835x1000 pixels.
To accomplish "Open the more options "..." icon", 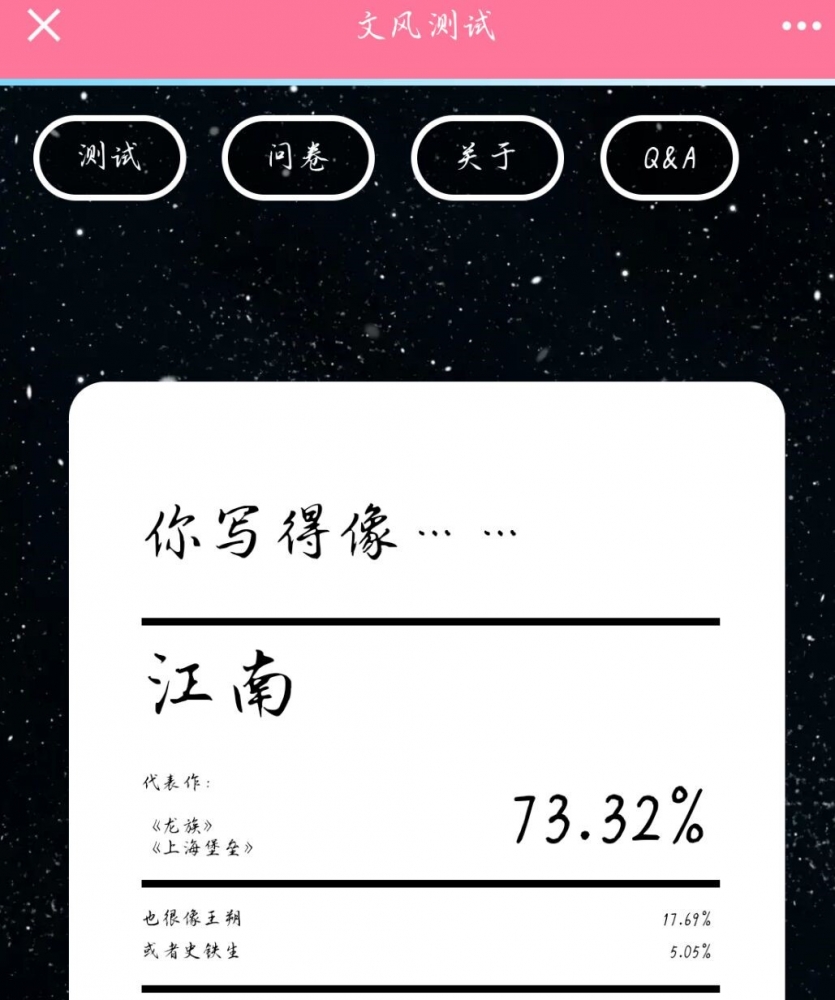I will click(x=795, y=25).
